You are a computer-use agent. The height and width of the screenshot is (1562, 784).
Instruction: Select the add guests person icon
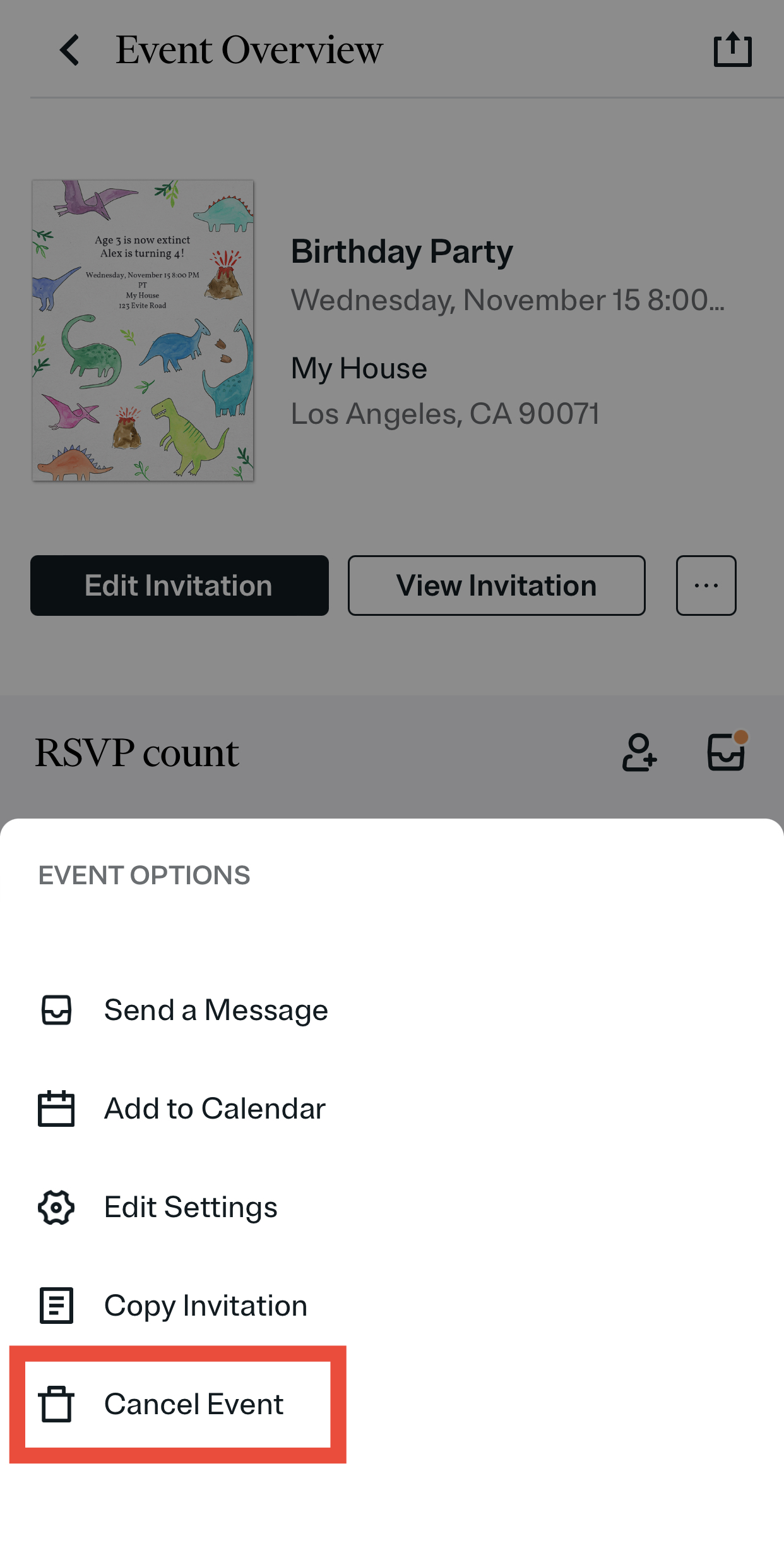click(x=639, y=753)
